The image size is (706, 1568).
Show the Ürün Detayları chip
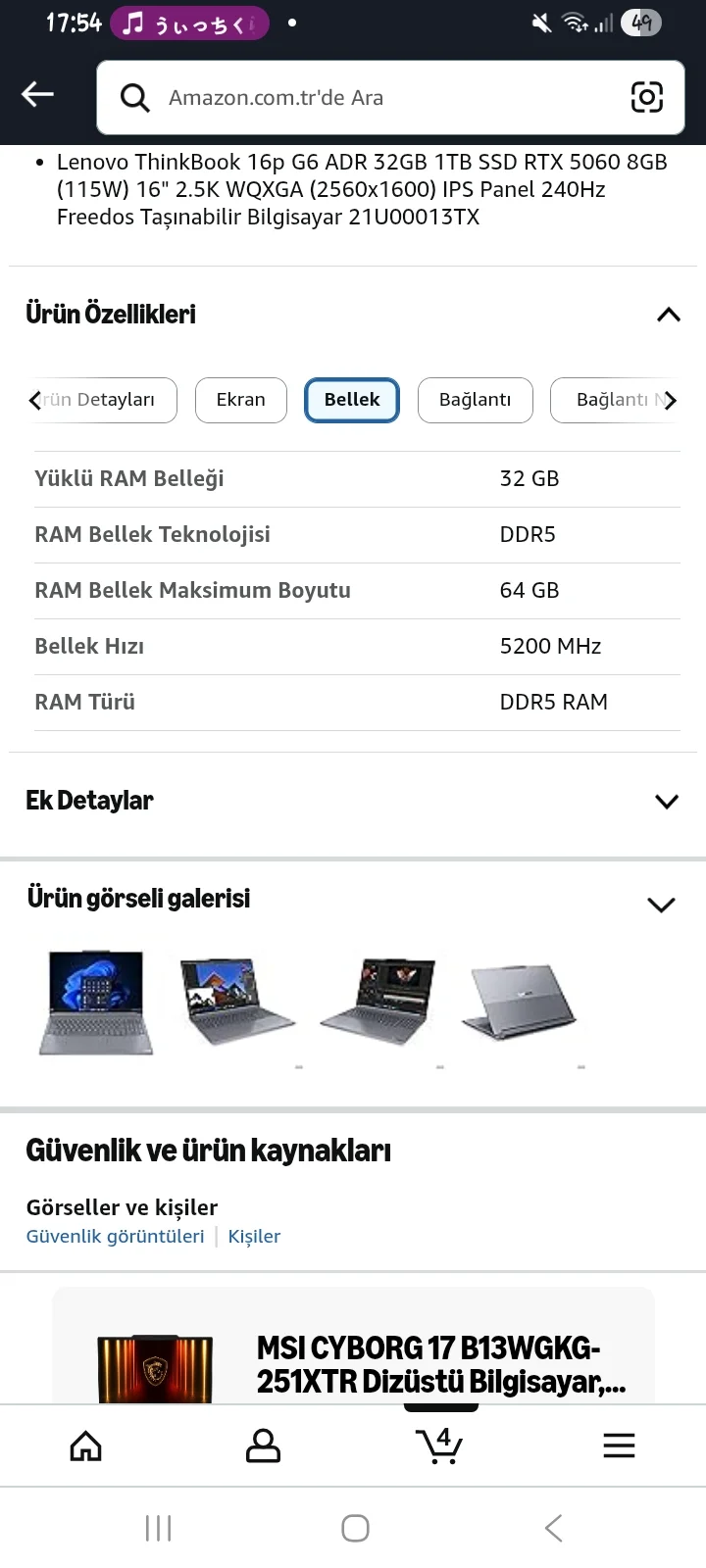tap(103, 400)
